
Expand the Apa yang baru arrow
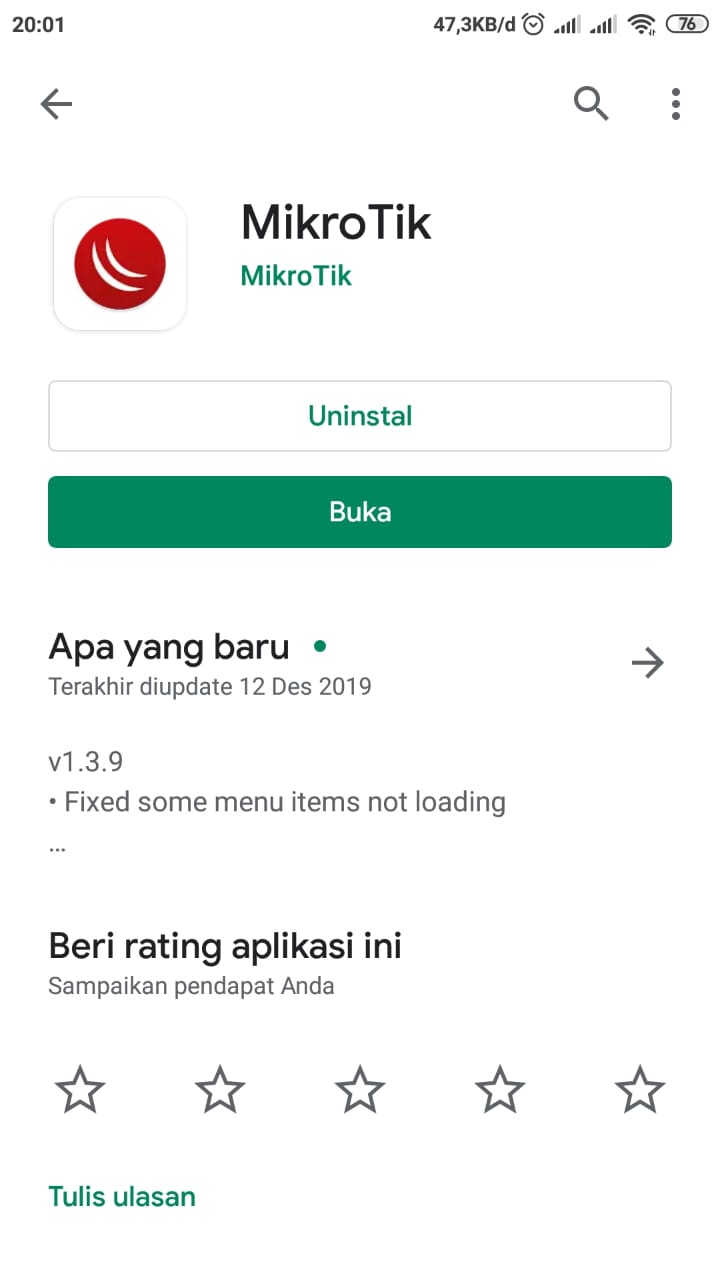point(648,663)
